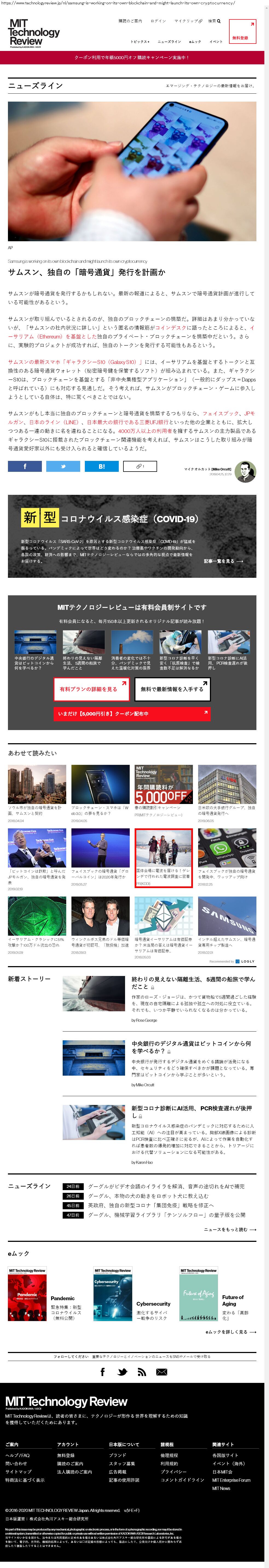Go to the eムック section
This screenshot has width=269, height=1568.
point(195,42)
